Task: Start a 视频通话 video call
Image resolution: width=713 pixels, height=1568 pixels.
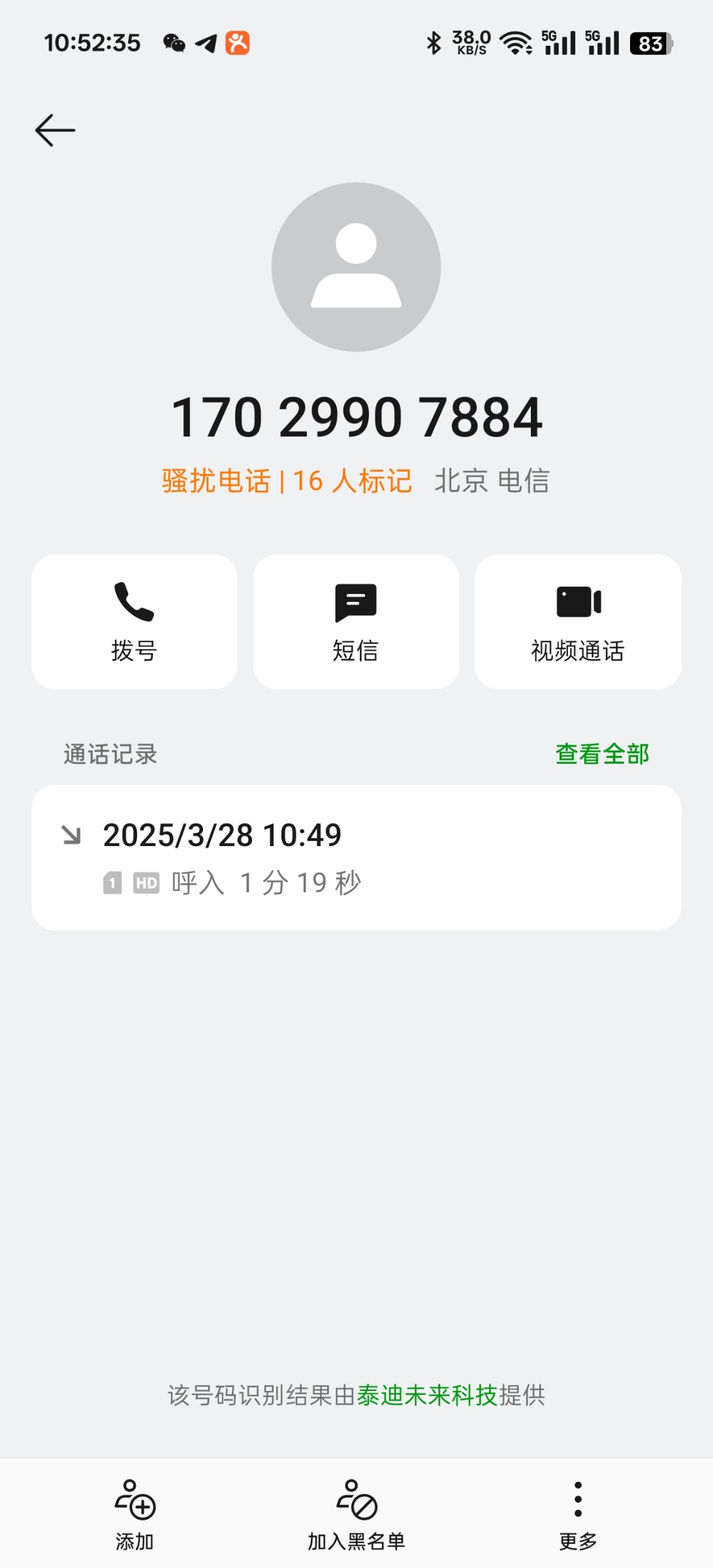Action: tap(578, 621)
